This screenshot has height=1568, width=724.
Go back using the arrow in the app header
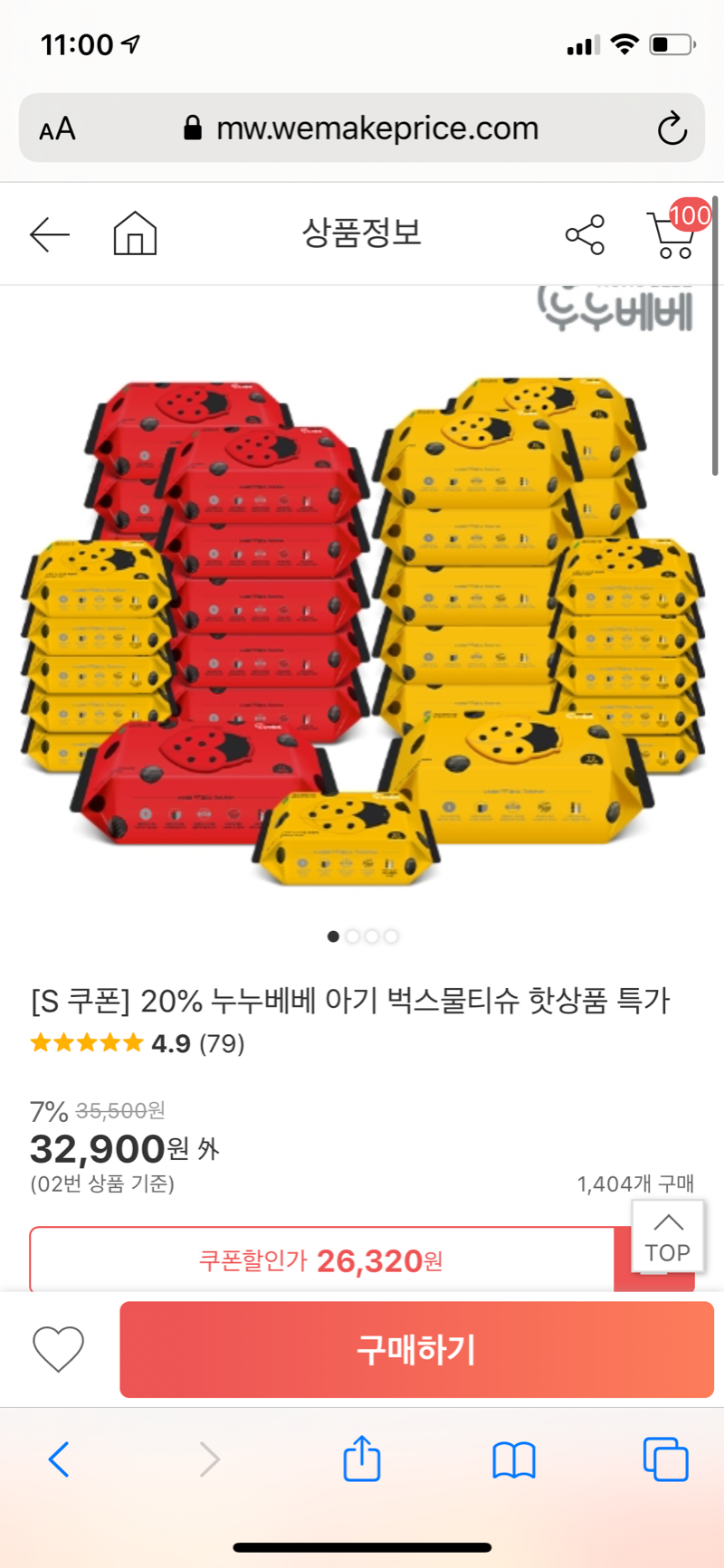[x=50, y=235]
